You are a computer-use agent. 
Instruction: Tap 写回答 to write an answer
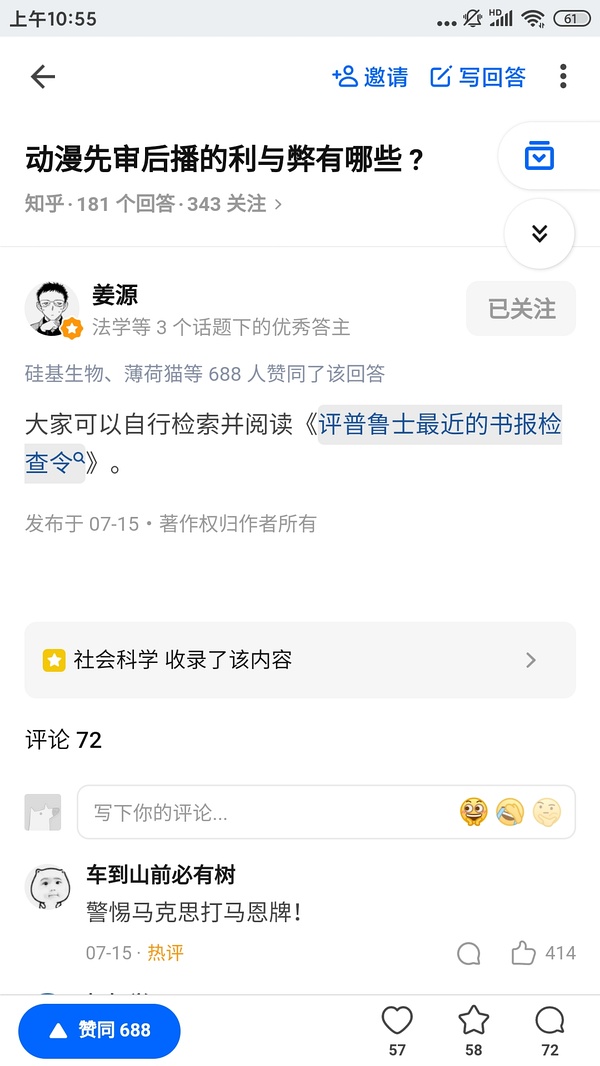point(478,77)
